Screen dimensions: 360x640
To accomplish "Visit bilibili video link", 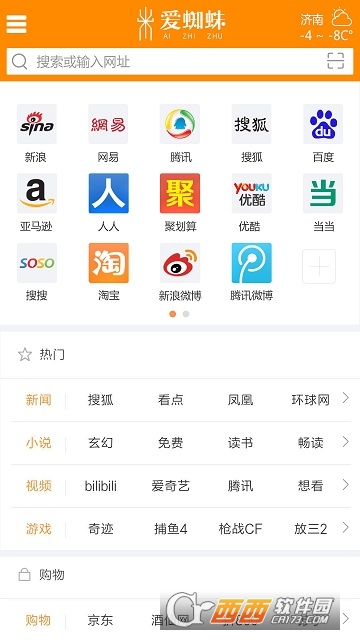I will click(x=100, y=486).
